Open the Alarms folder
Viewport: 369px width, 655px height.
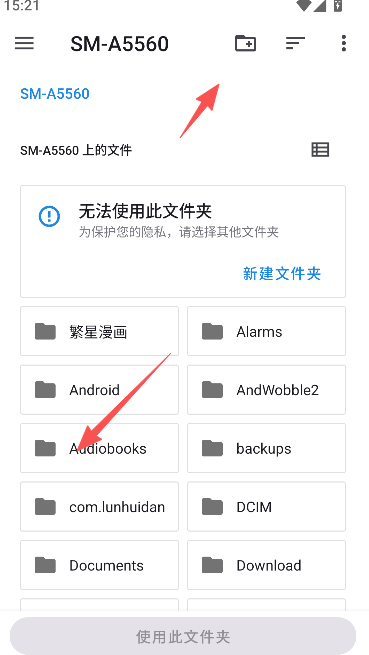click(x=266, y=331)
